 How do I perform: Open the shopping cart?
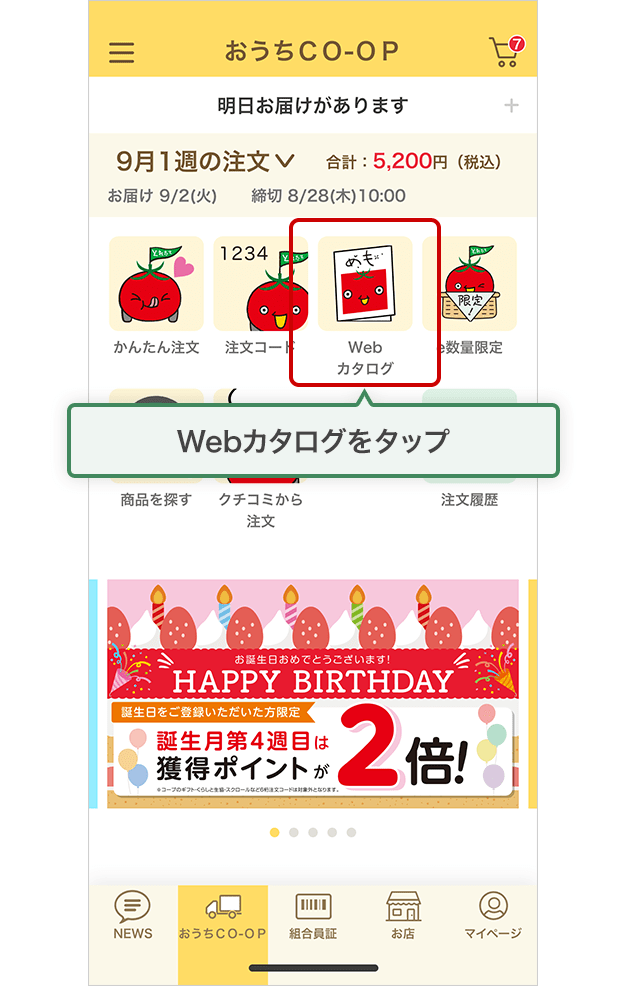coord(505,52)
